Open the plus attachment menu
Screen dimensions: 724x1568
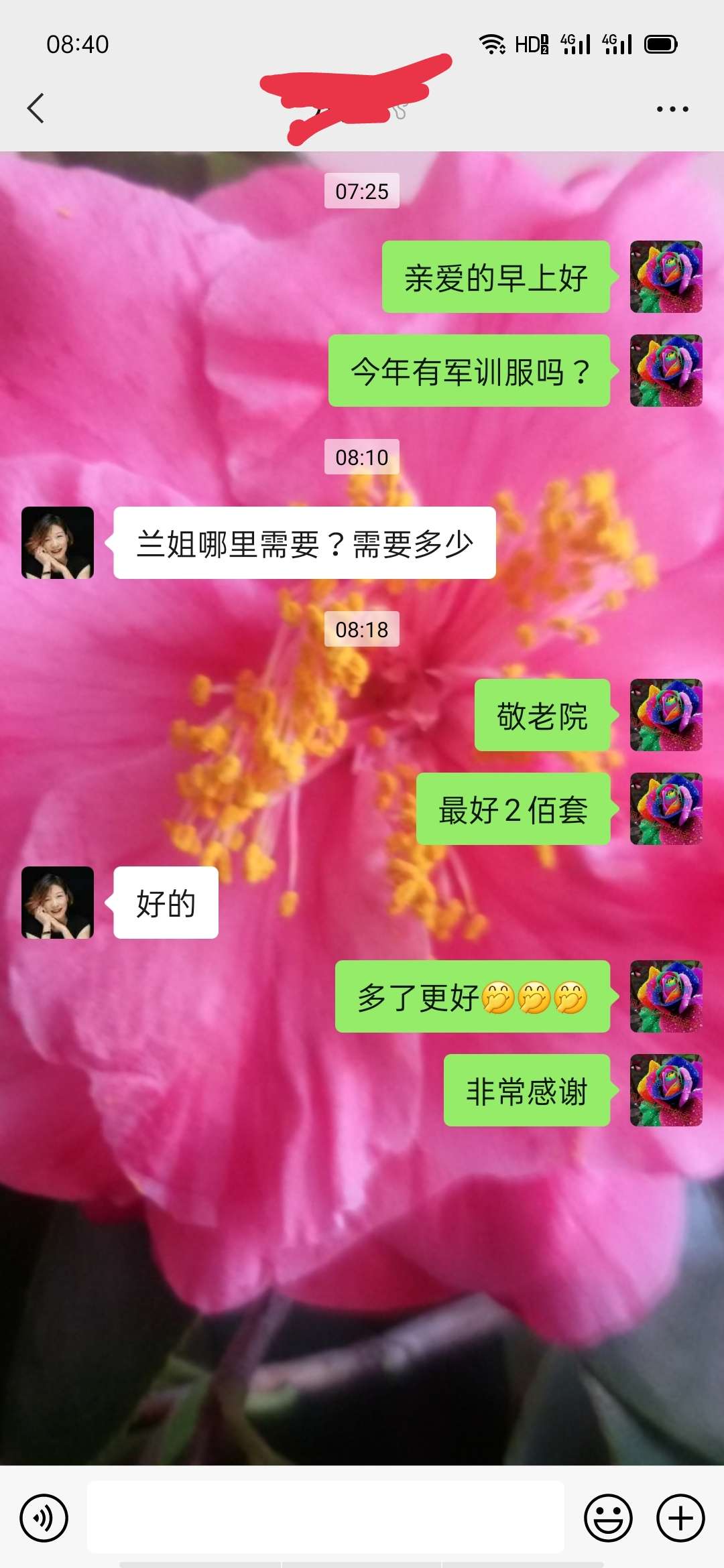coord(680,1518)
